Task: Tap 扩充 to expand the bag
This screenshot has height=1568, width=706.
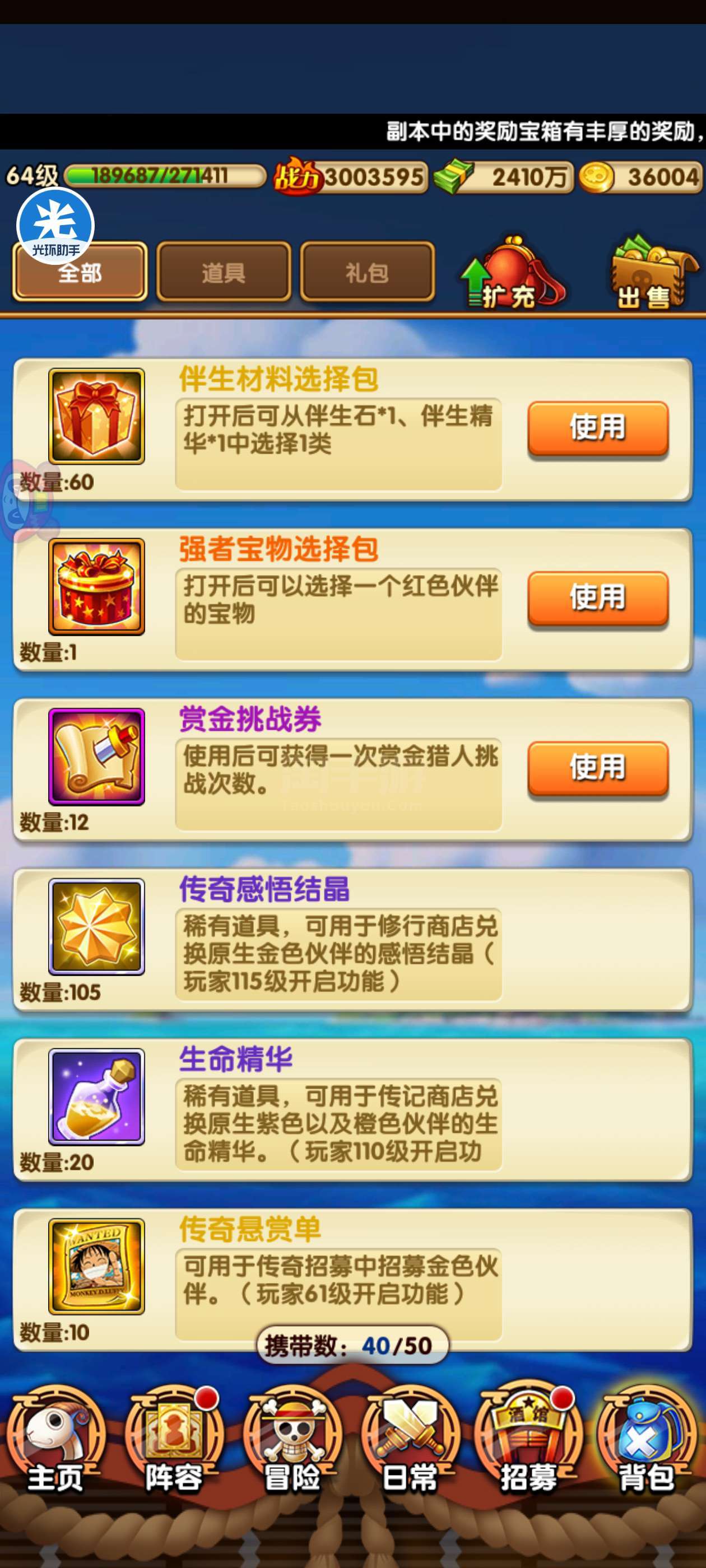Action: point(513,273)
